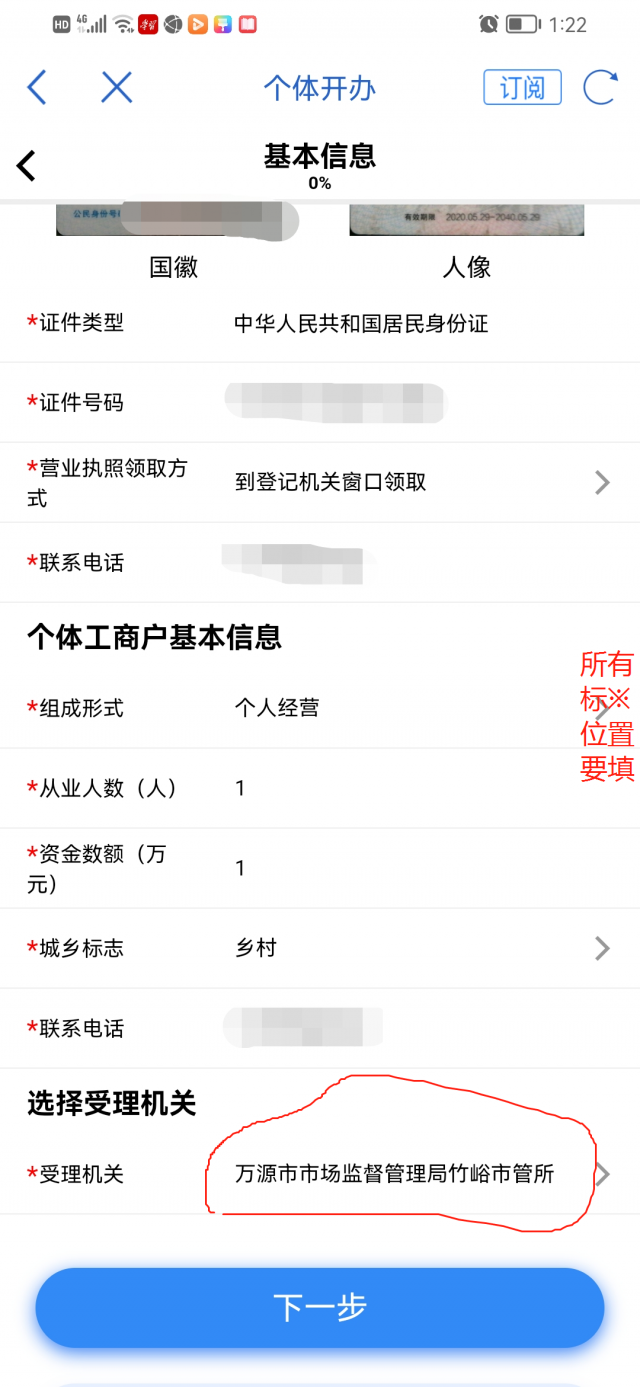Refresh the page
This screenshot has width=640, height=1387.
[600, 88]
